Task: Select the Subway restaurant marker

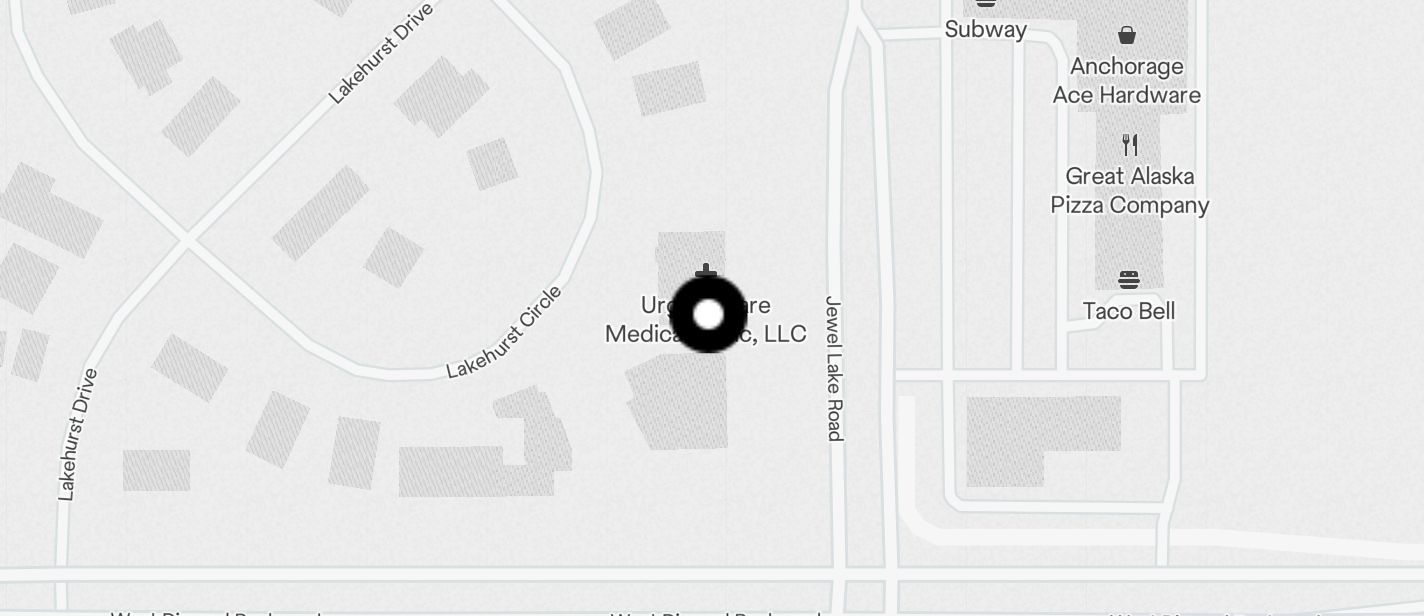Action: point(986,4)
